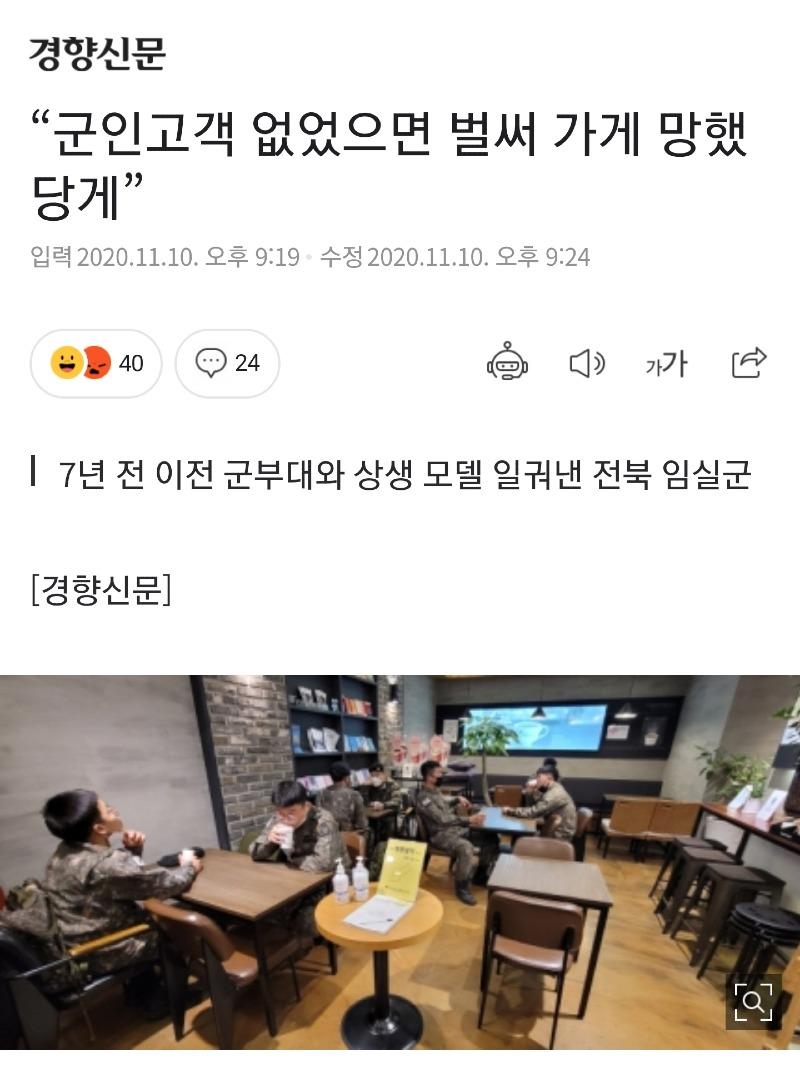
Task: Open the 24 comments
Action: click(x=227, y=363)
